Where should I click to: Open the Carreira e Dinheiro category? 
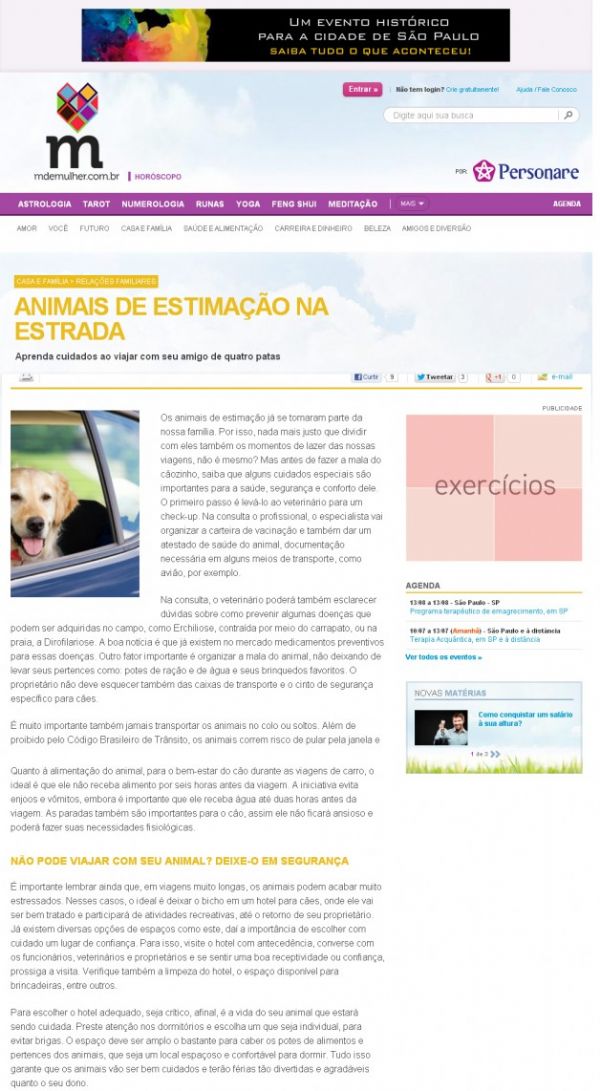point(313,228)
